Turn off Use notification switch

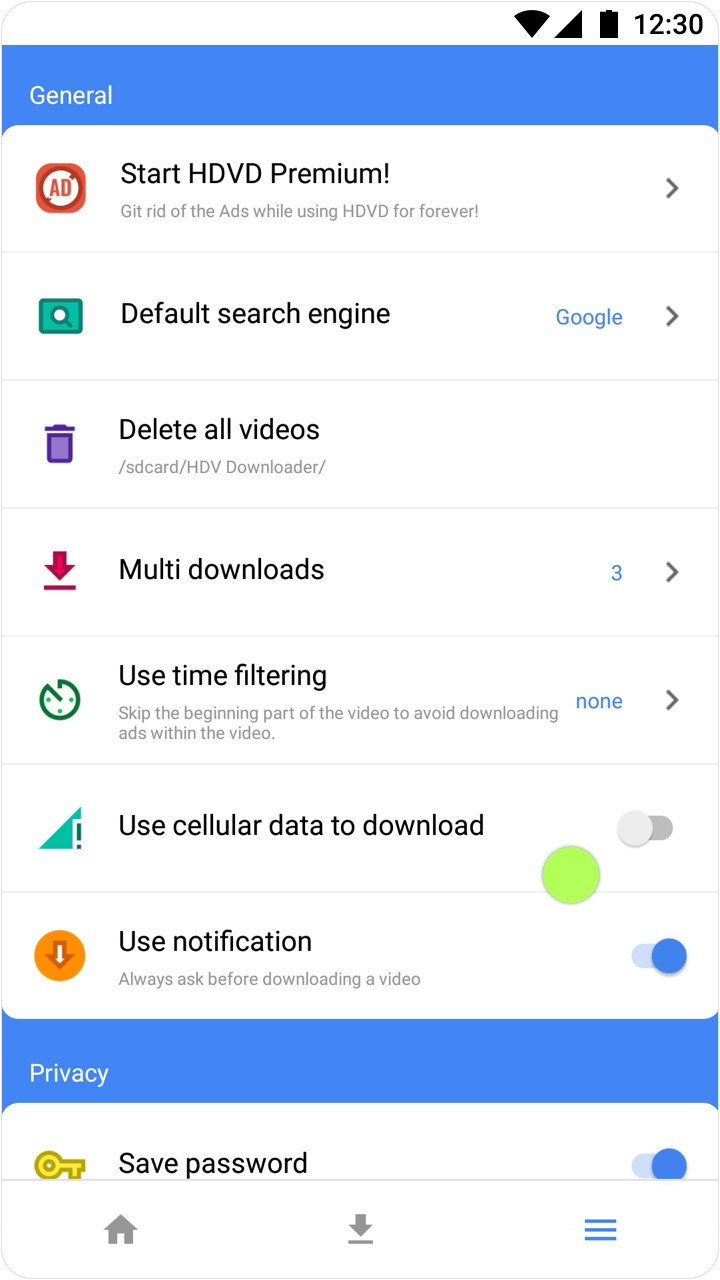tap(660, 956)
